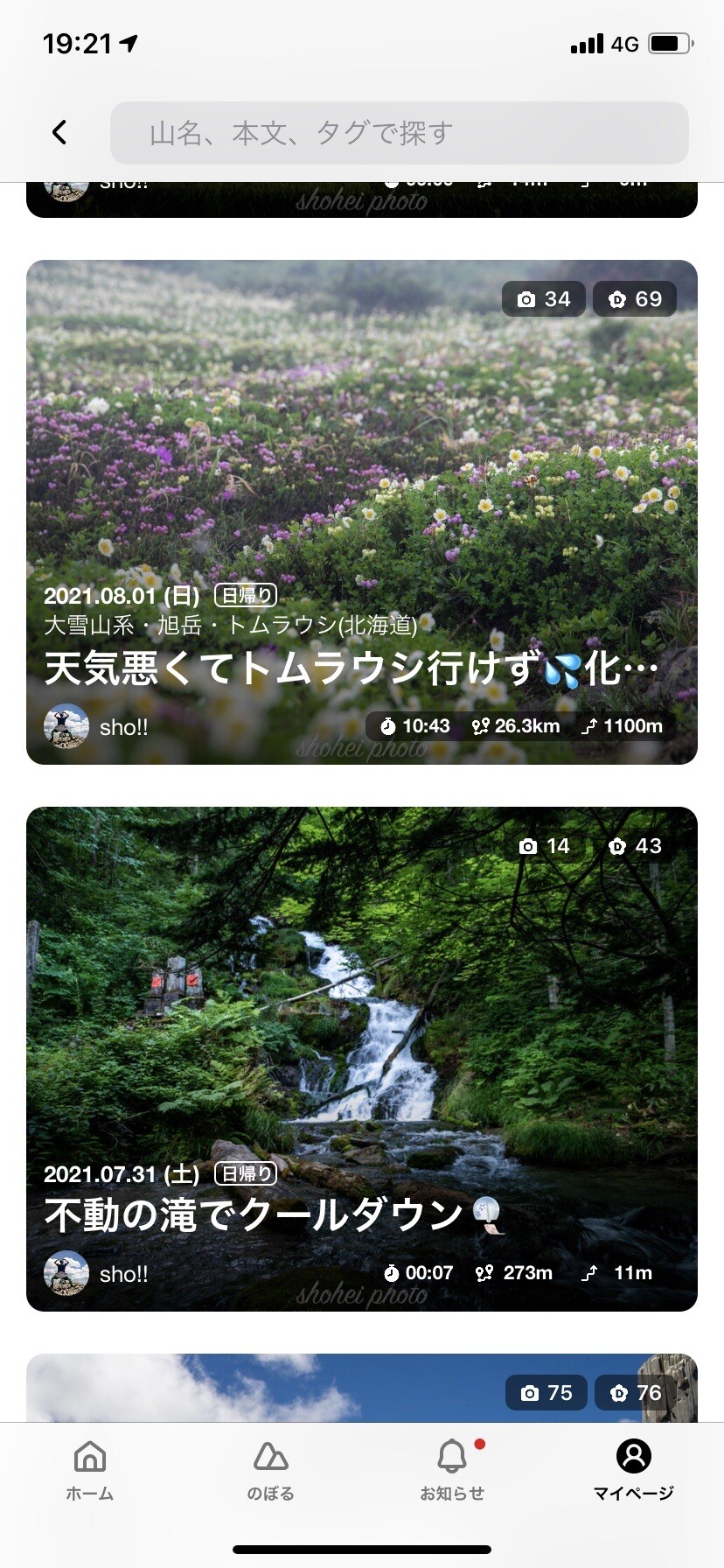The height and width of the screenshot is (1568, 724).
Task: Click the camera icon showing 14 photos
Action: pos(527,846)
